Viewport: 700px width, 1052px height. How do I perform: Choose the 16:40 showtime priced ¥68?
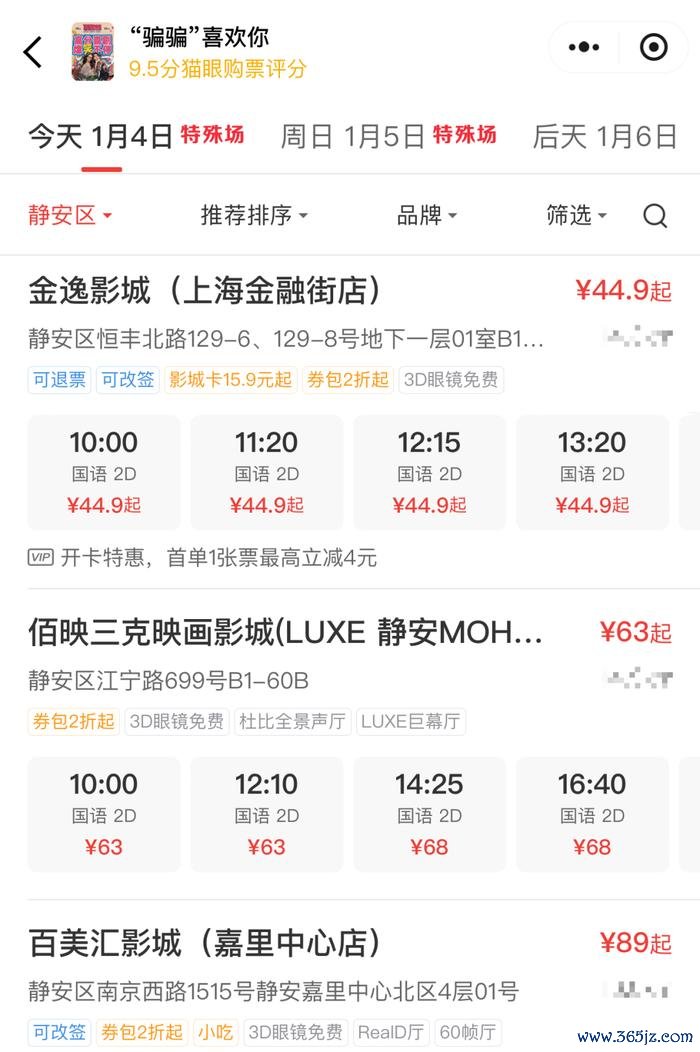pos(592,814)
